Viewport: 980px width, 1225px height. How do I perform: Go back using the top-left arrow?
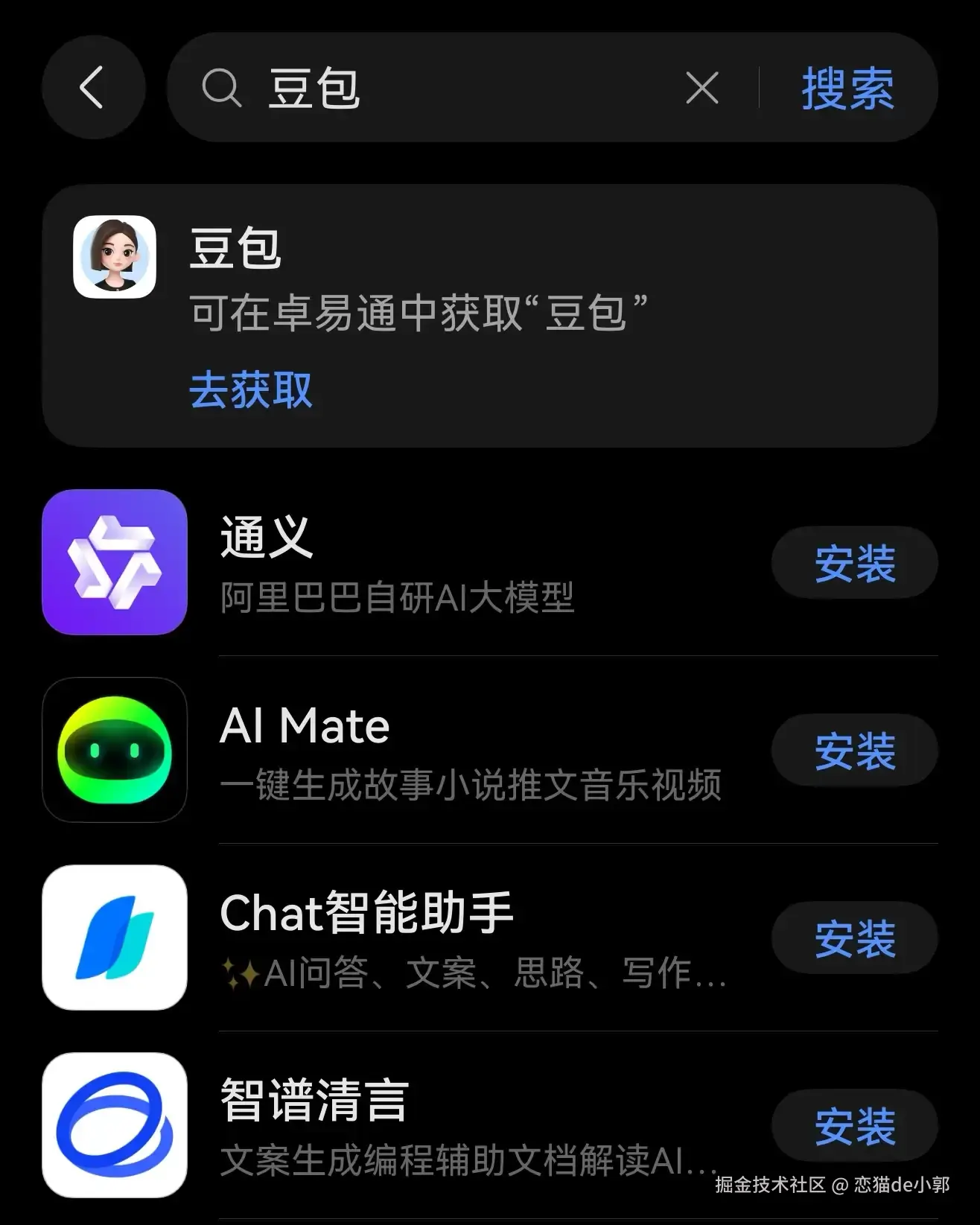[x=92, y=88]
